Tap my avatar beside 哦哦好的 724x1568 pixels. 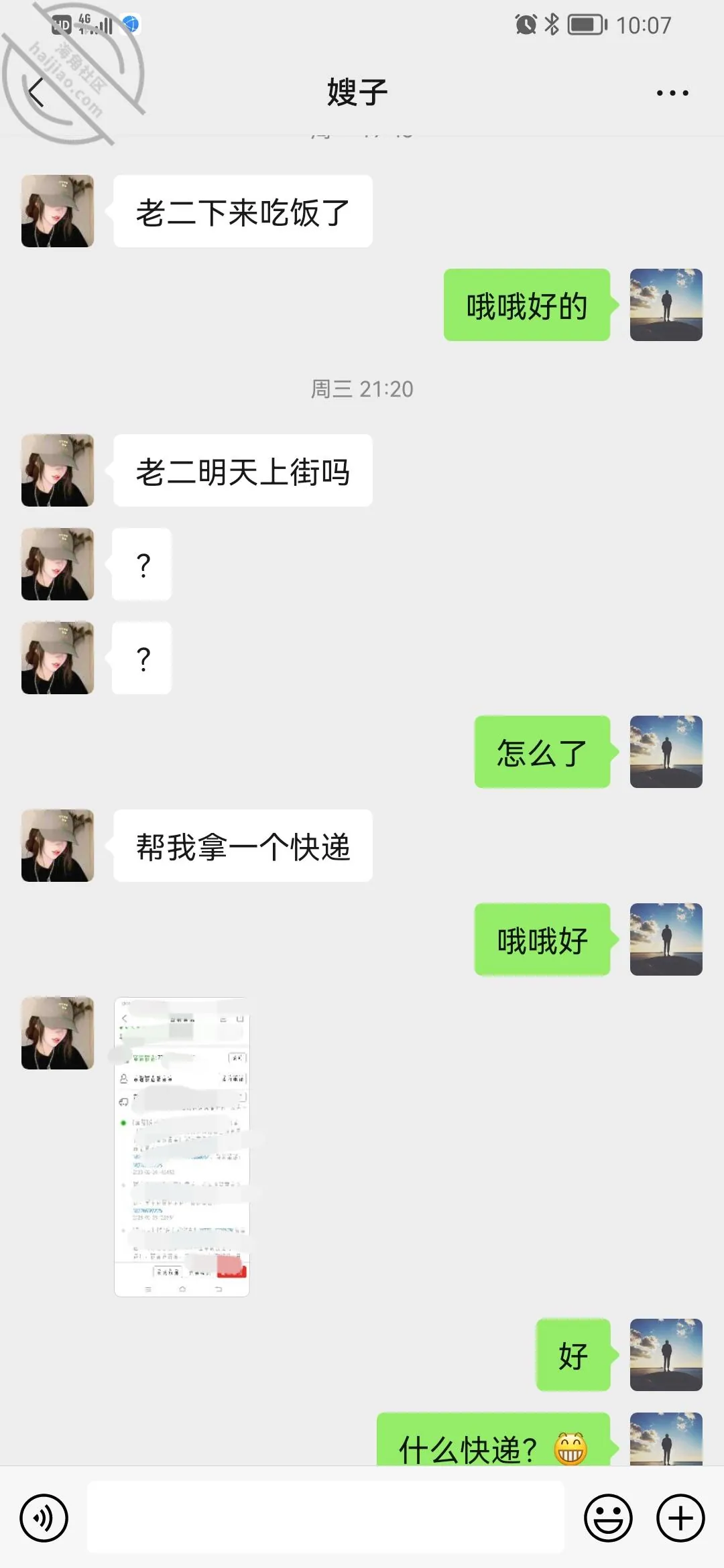666,305
